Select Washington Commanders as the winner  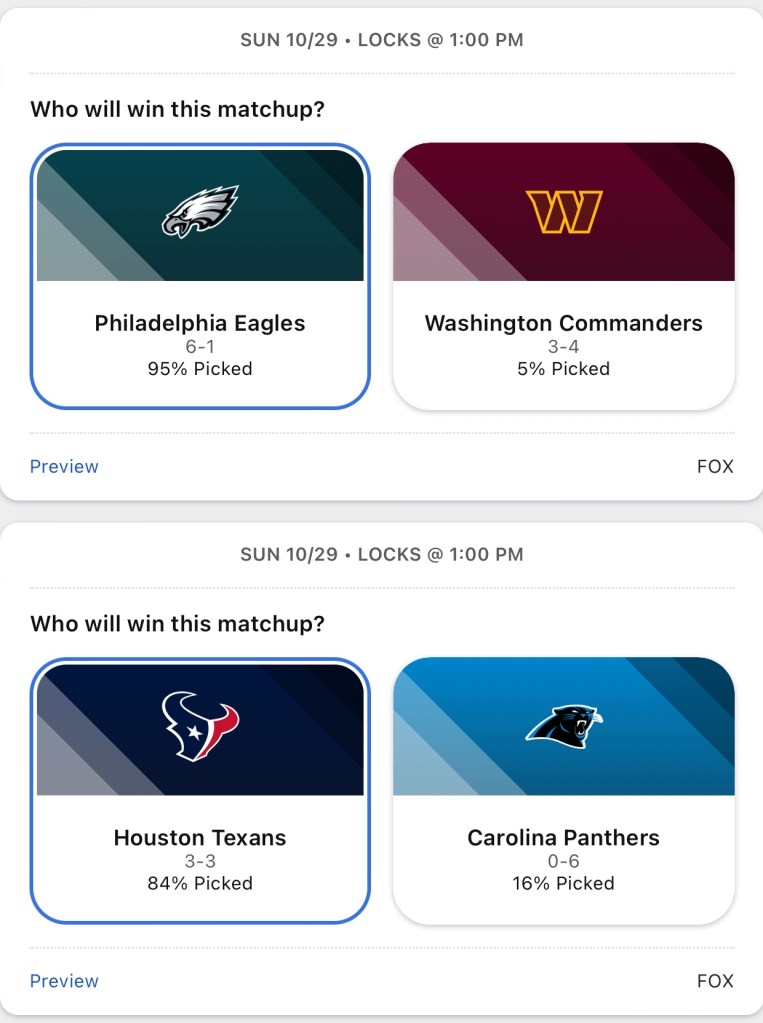[563, 276]
